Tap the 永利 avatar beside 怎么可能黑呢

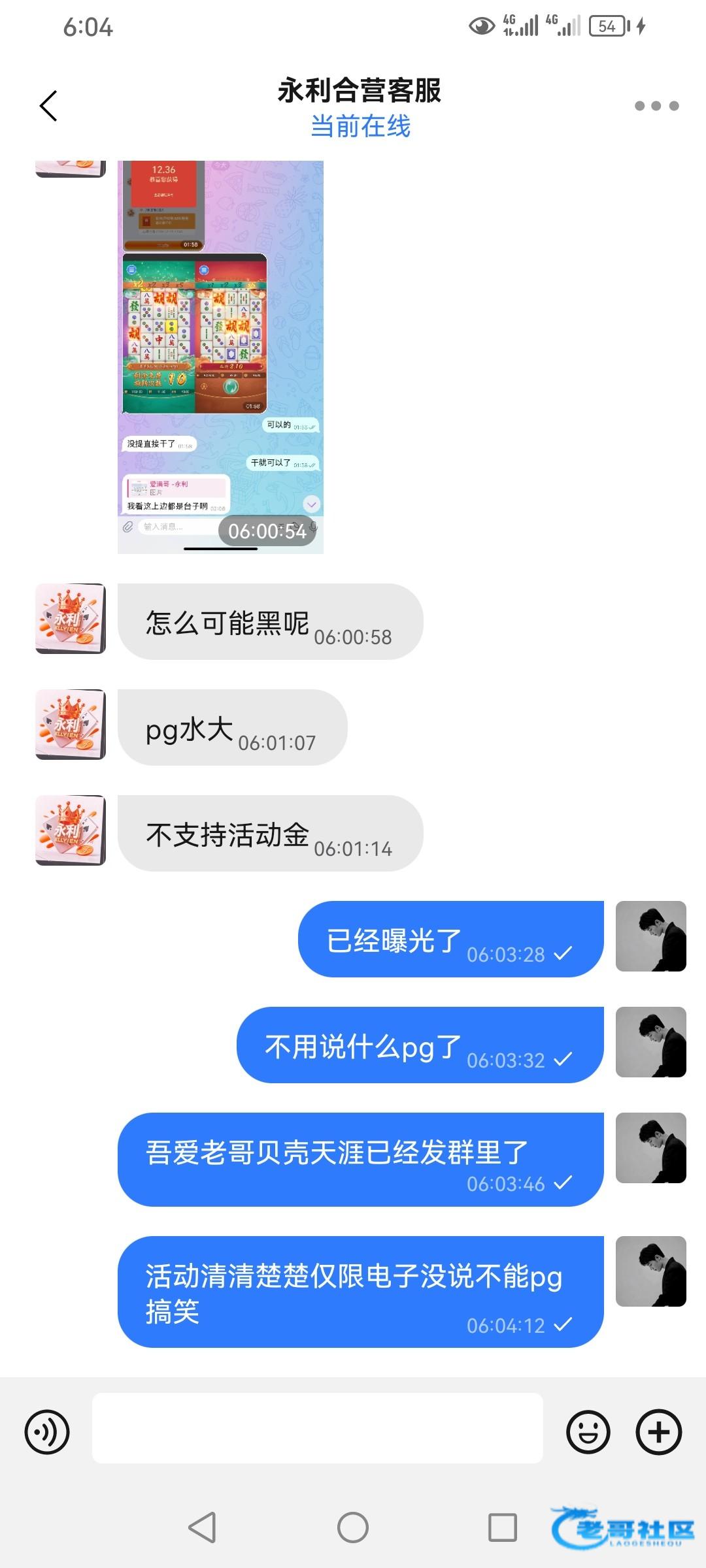(x=71, y=619)
